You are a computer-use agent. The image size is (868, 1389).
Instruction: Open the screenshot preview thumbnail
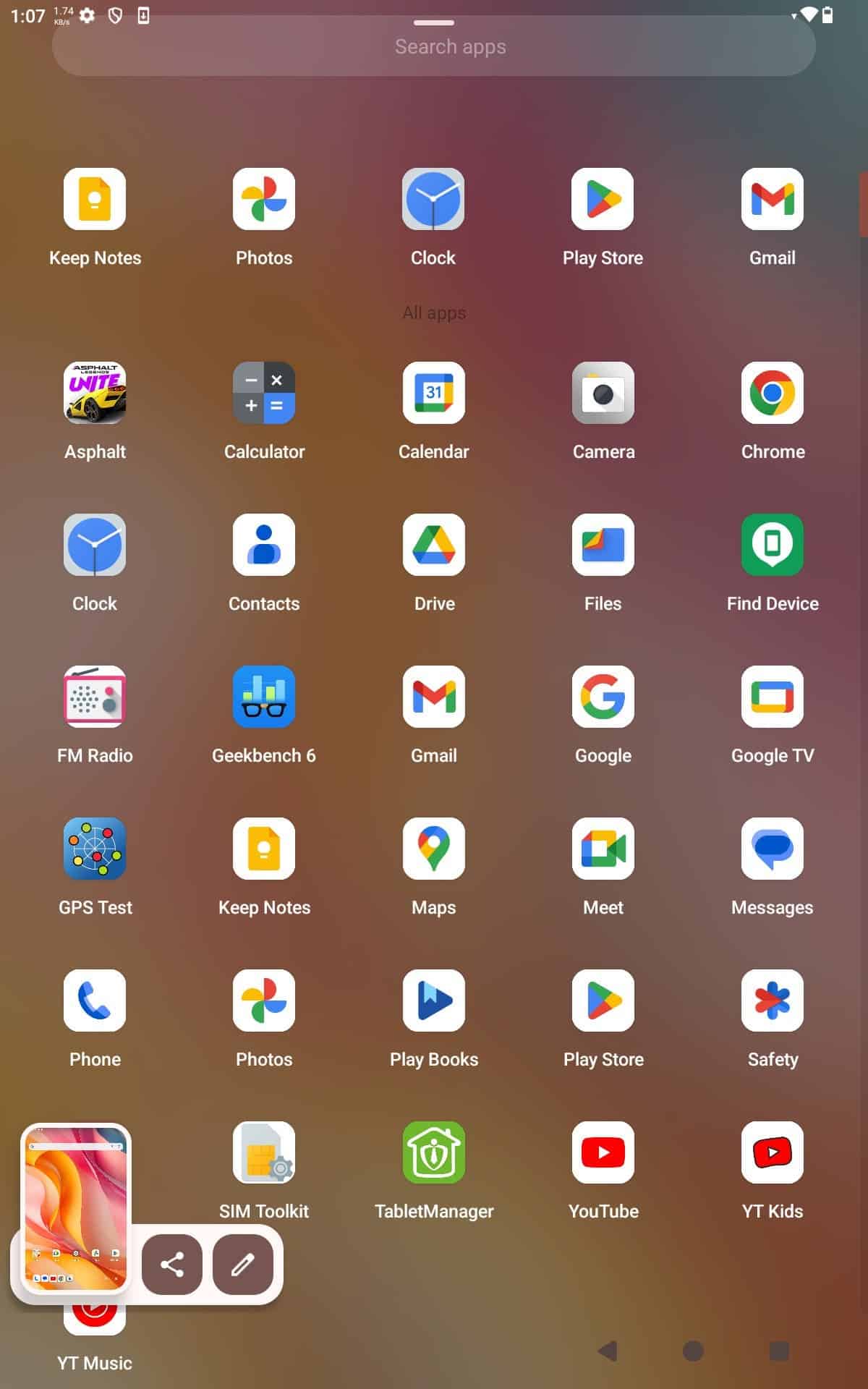click(x=76, y=1208)
